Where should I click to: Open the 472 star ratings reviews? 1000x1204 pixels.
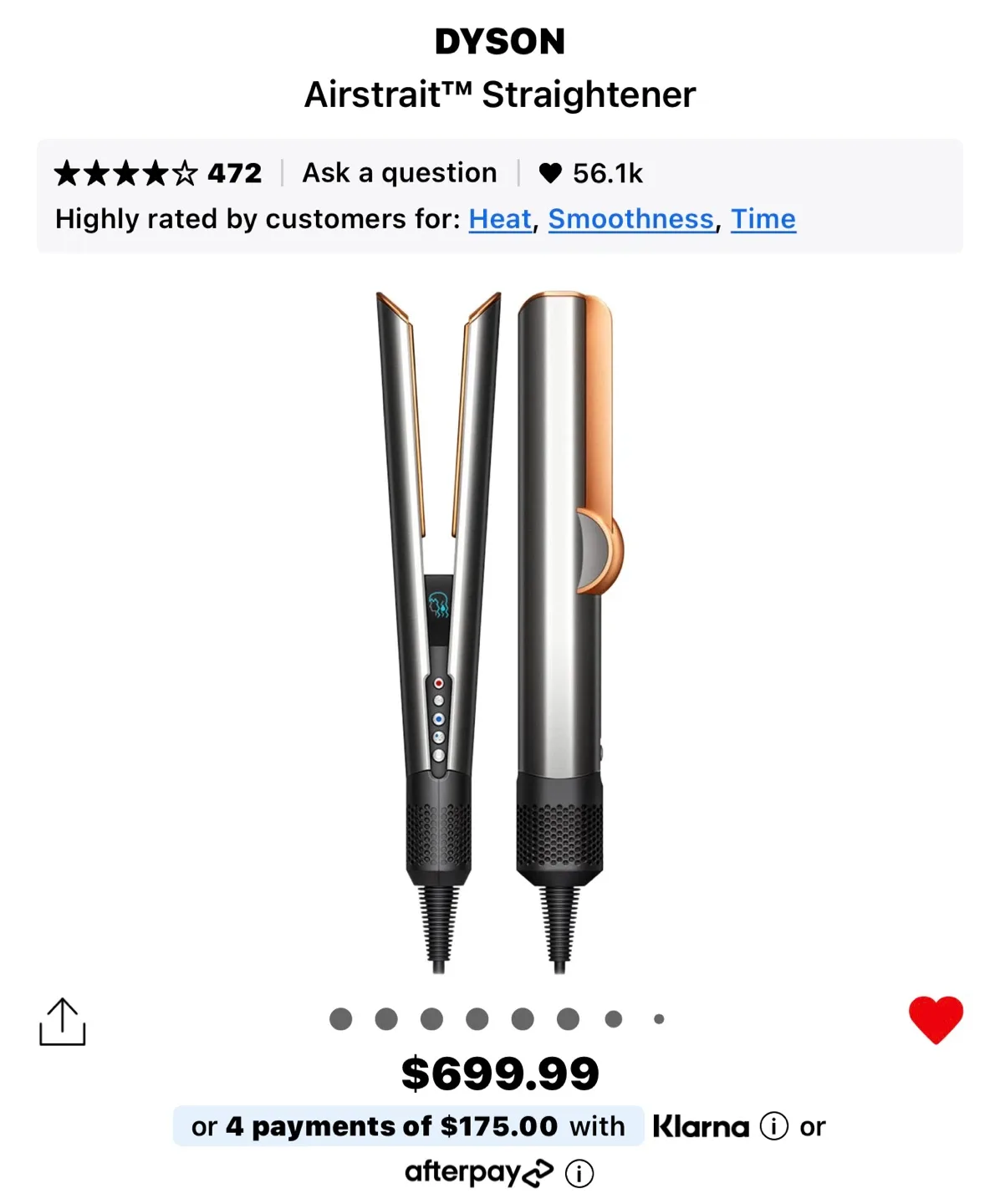tap(158, 173)
